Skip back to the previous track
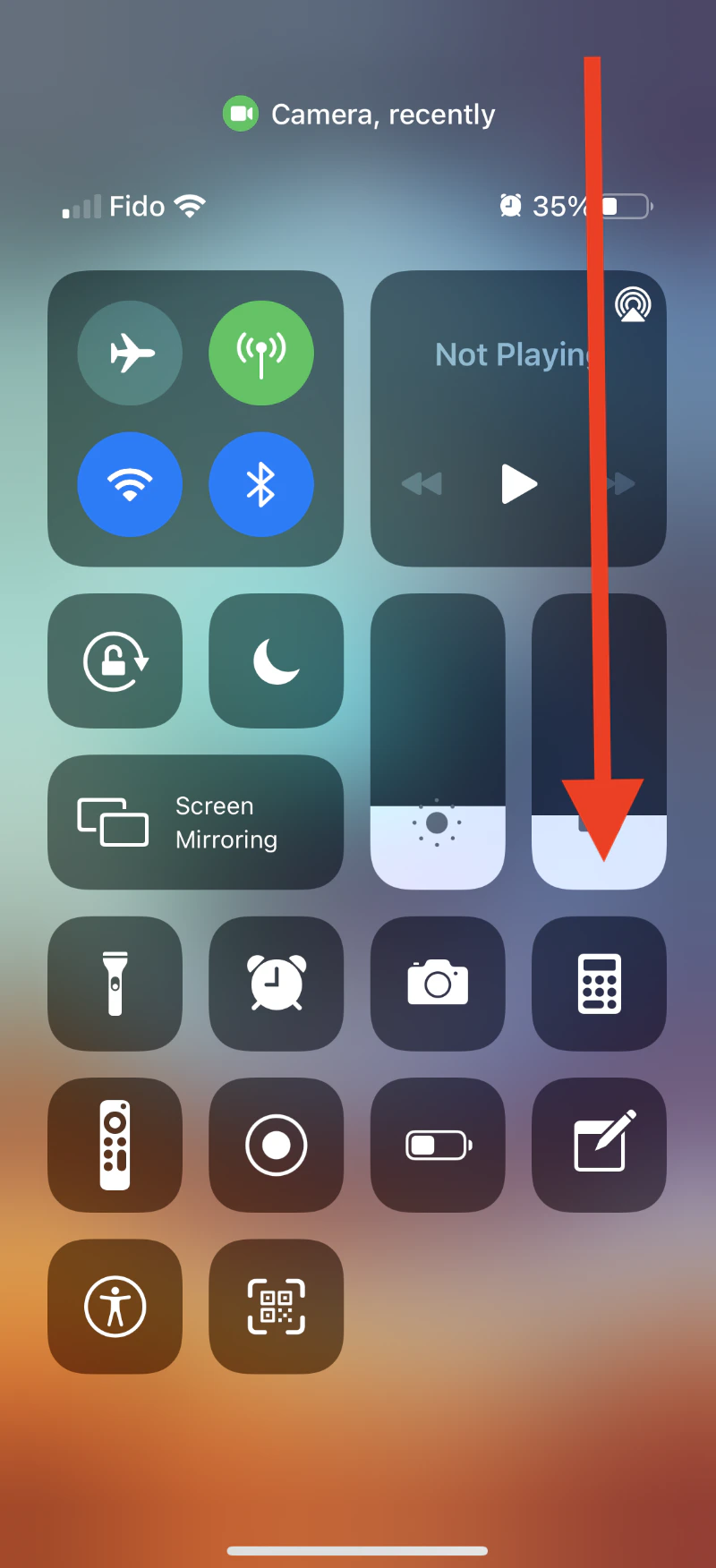Image resolution: width=716 pixels, height=1568 pixels. point(422,484)
